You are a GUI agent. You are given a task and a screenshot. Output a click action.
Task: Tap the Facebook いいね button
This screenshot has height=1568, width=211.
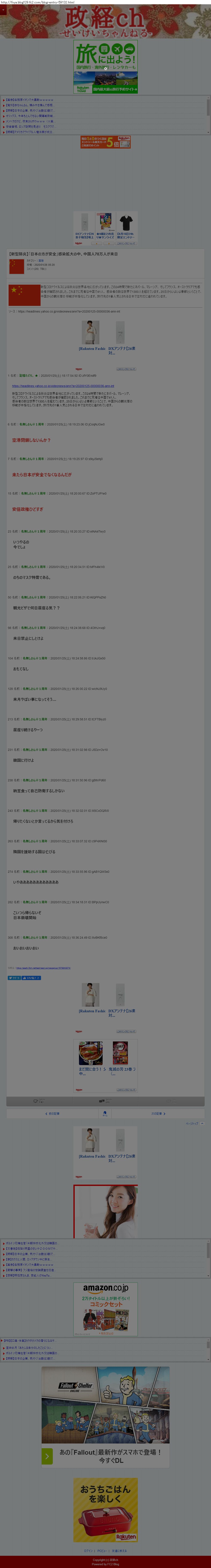[32, 978]
